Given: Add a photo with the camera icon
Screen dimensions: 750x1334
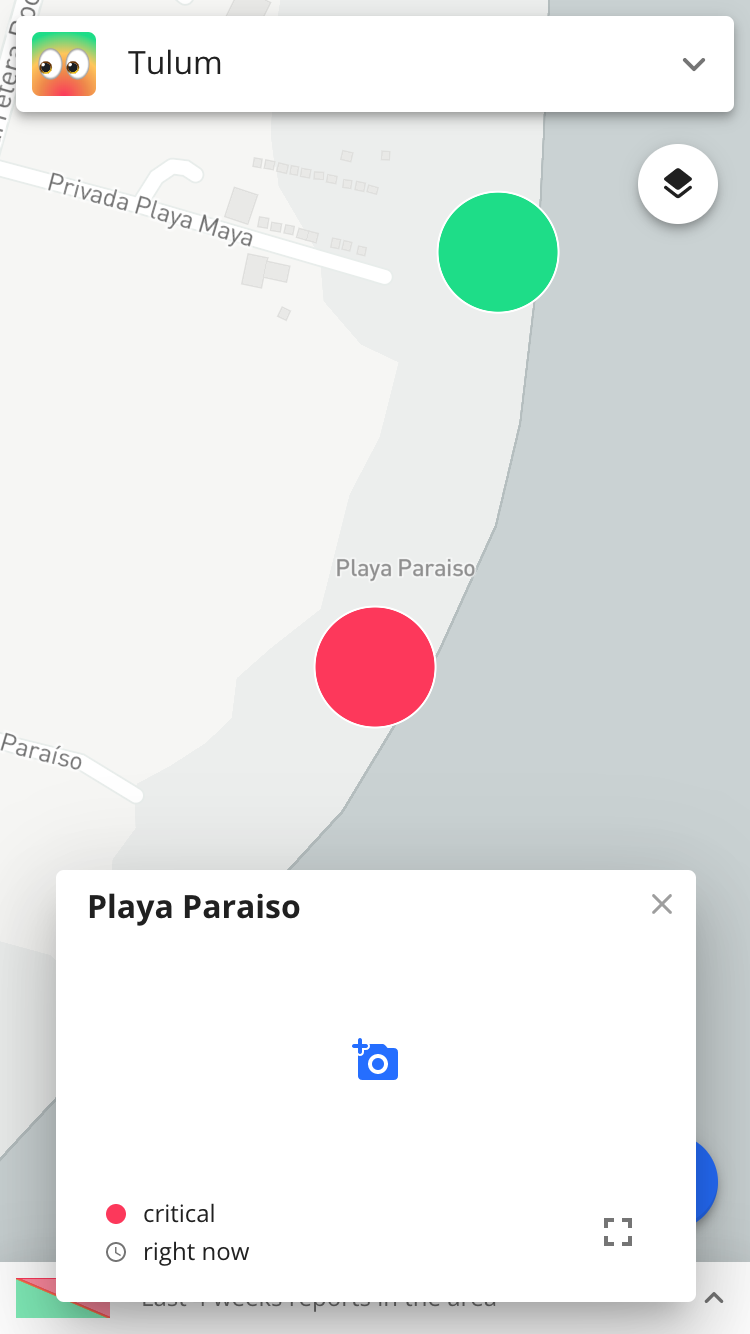Looking at the screenshot, I should 376,1061.
